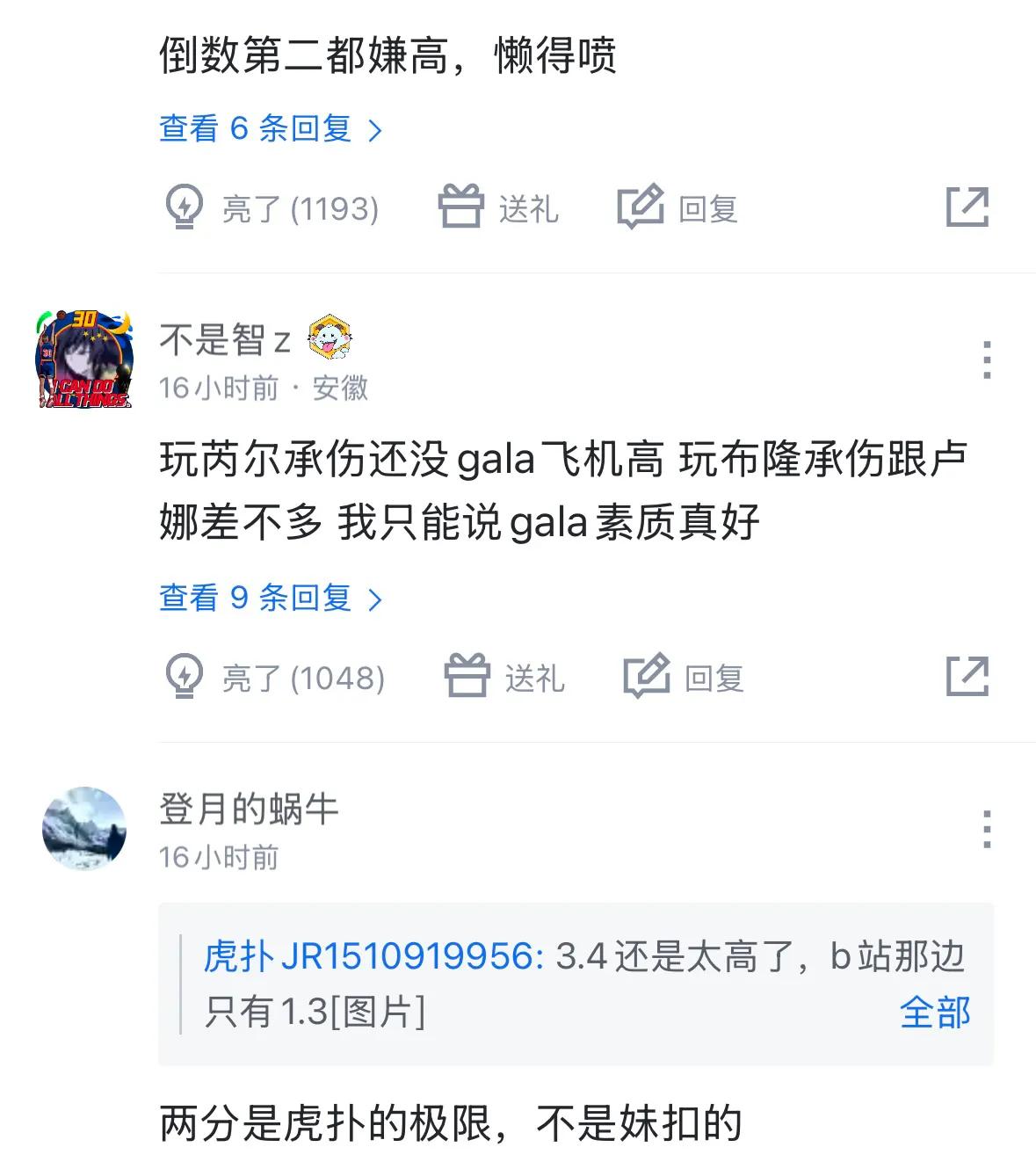Send a gift to the 1193-likes comment
The height and width of the screenshot is (1169, 1036).
(499, 208)
